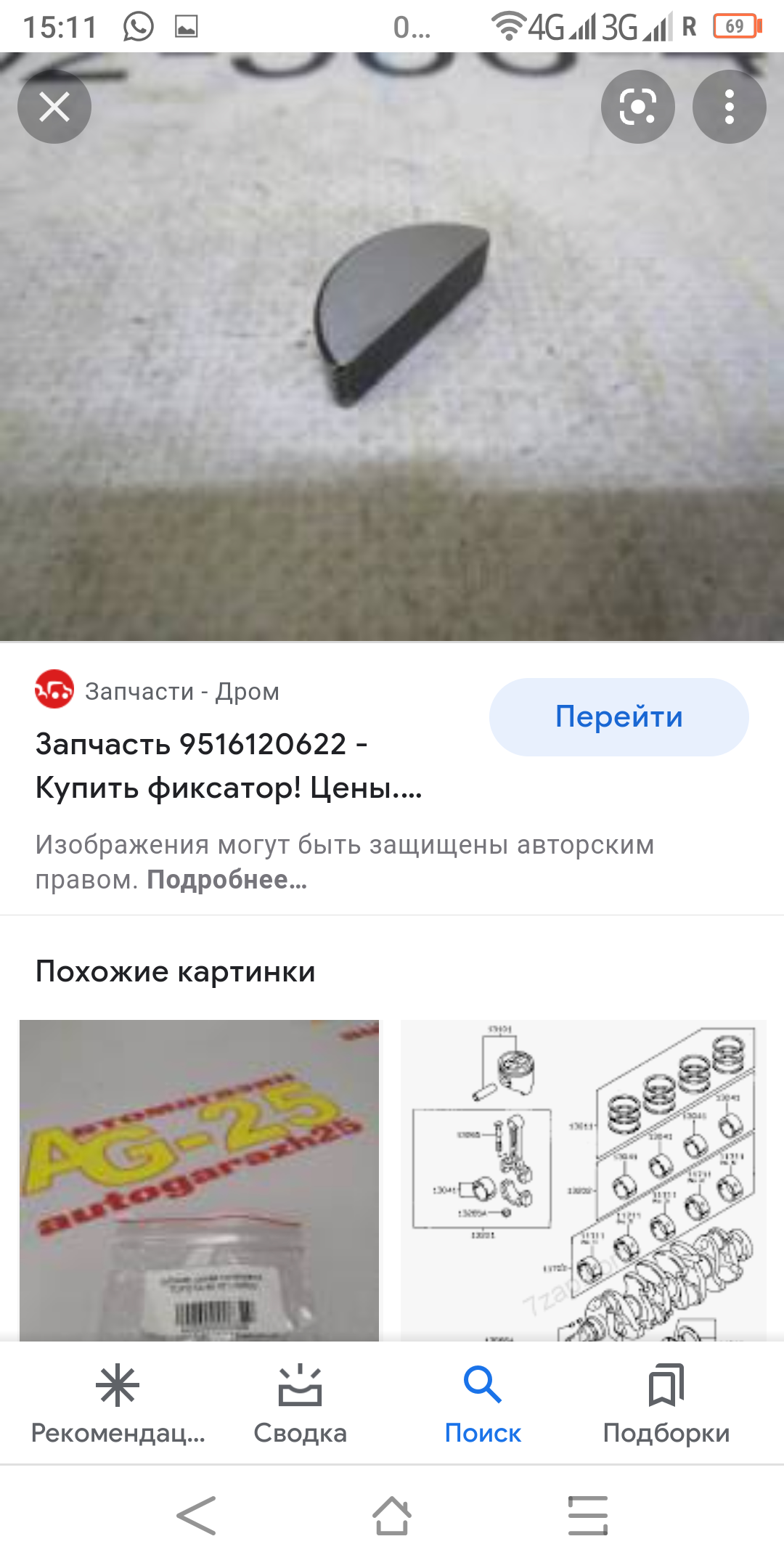
Task: Select the Поиск tab
Action: 483,1404
